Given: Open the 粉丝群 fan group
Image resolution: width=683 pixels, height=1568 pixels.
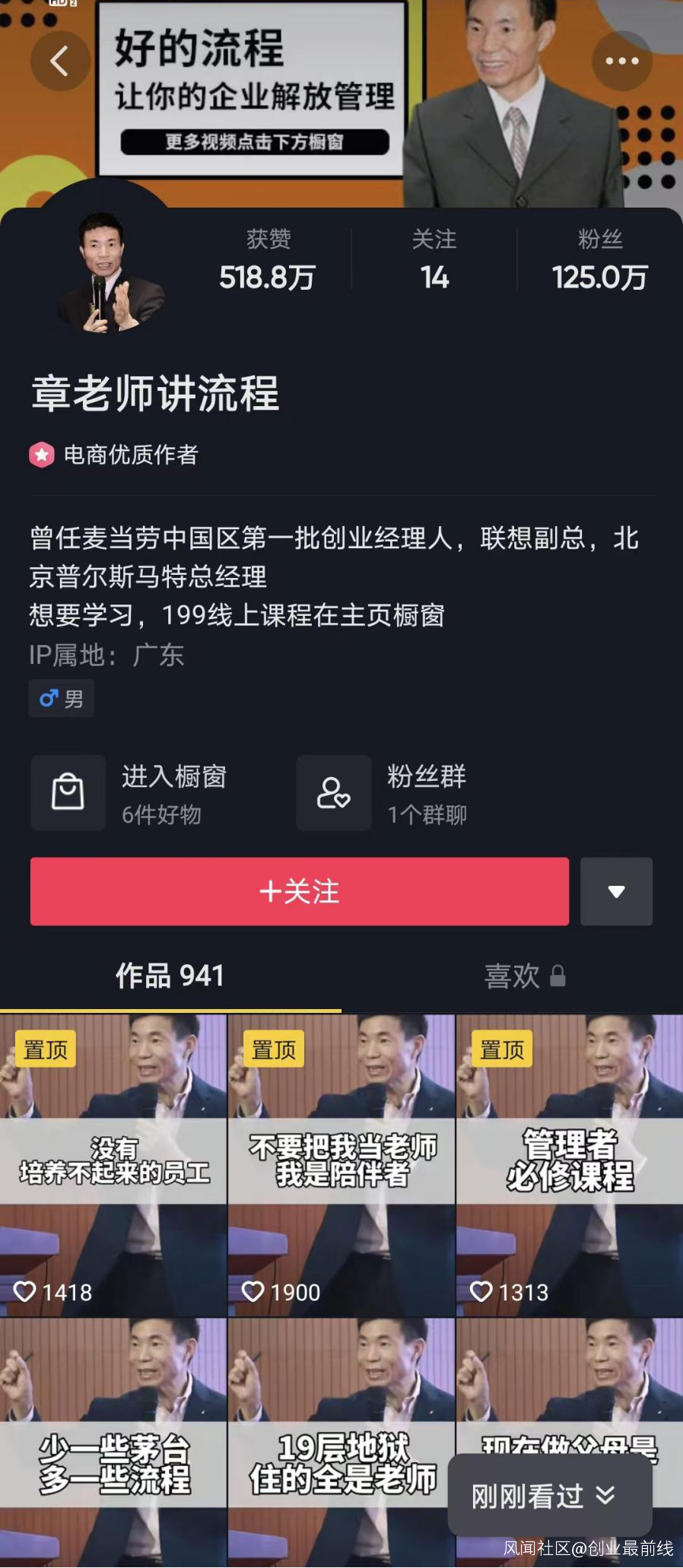Looking at the screenshot, I should [x=389, y=793].
